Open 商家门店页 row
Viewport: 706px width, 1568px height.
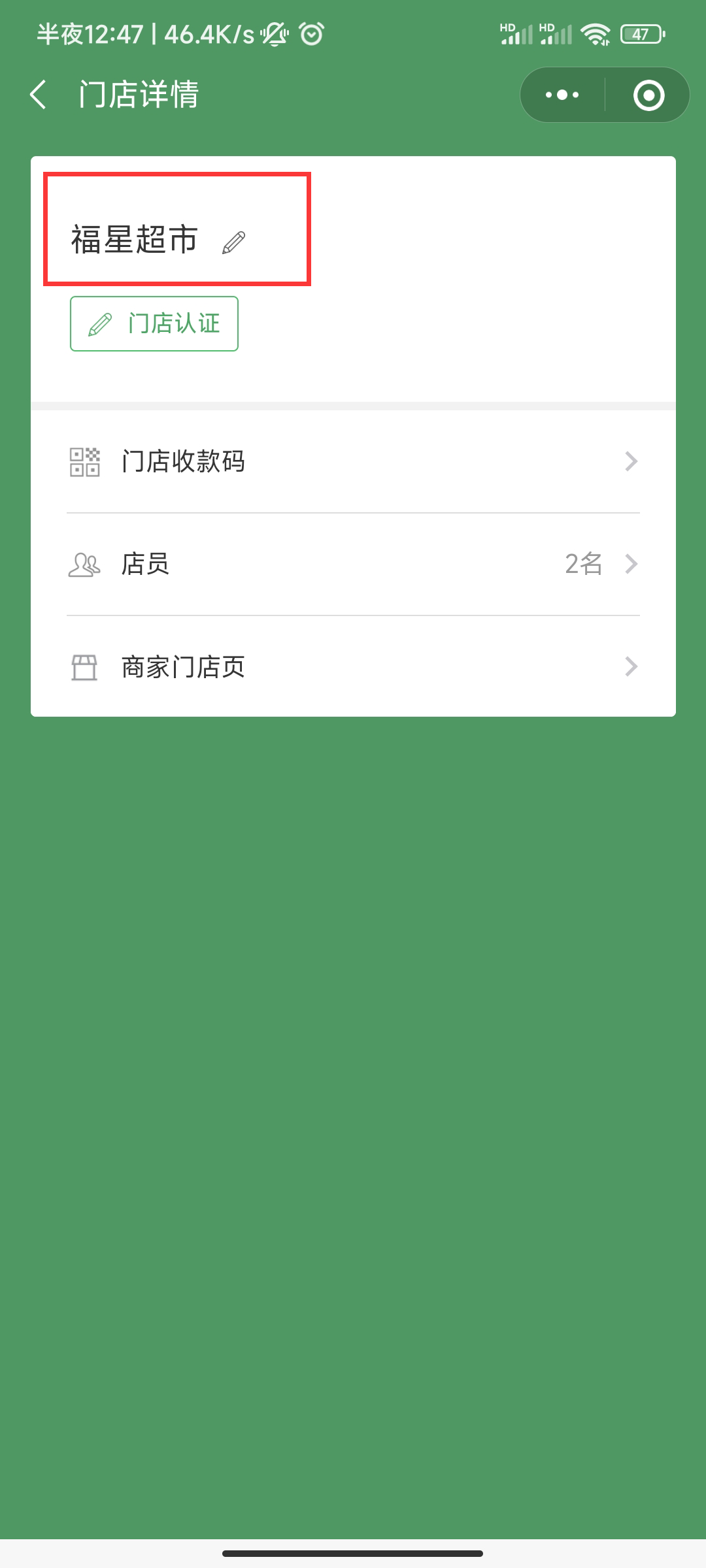coord(353,667)
